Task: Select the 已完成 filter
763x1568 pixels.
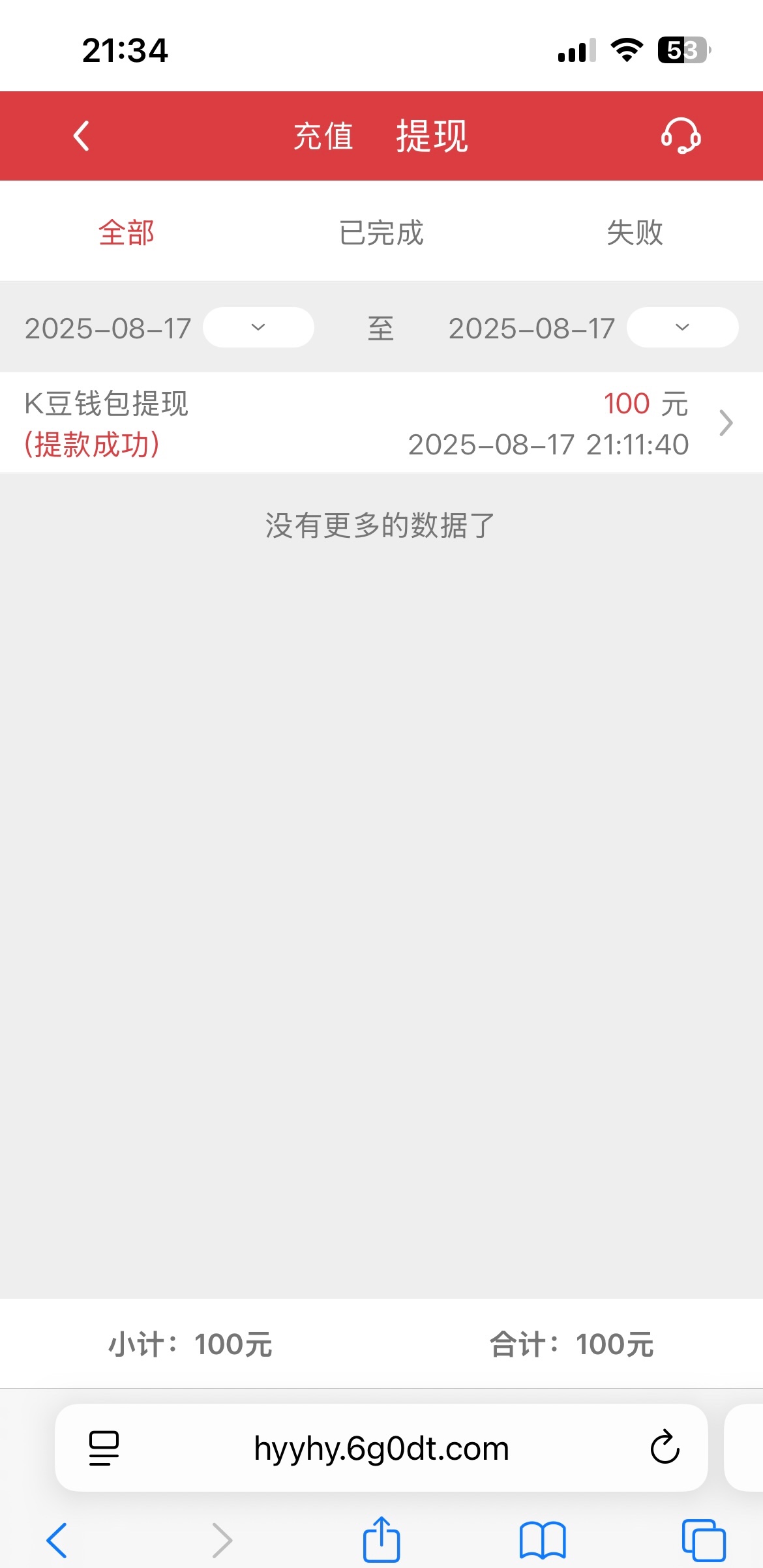Action: [381, 233]
